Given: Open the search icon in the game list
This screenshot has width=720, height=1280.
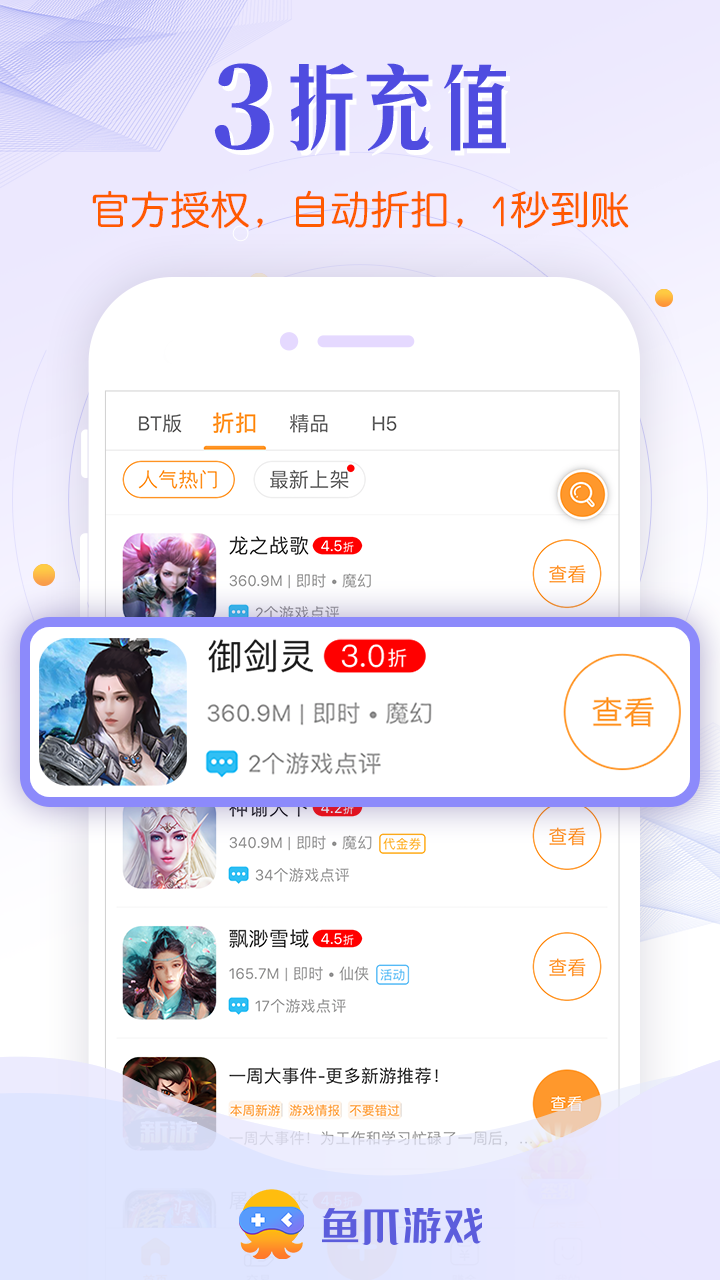Looking at the screenshot, I should pyautogui.click(x=581, y=494).
